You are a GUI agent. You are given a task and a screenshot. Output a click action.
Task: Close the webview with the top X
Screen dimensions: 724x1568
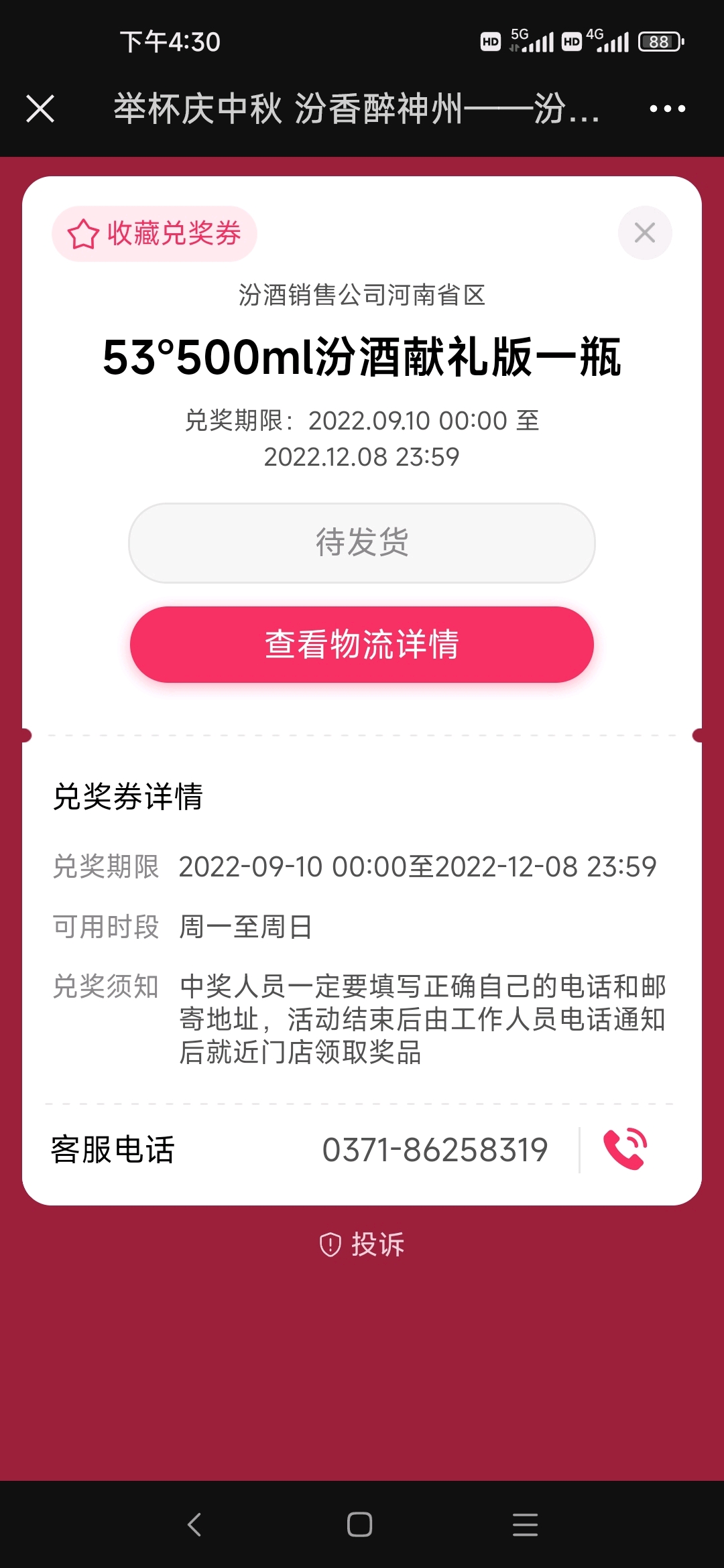40,109
